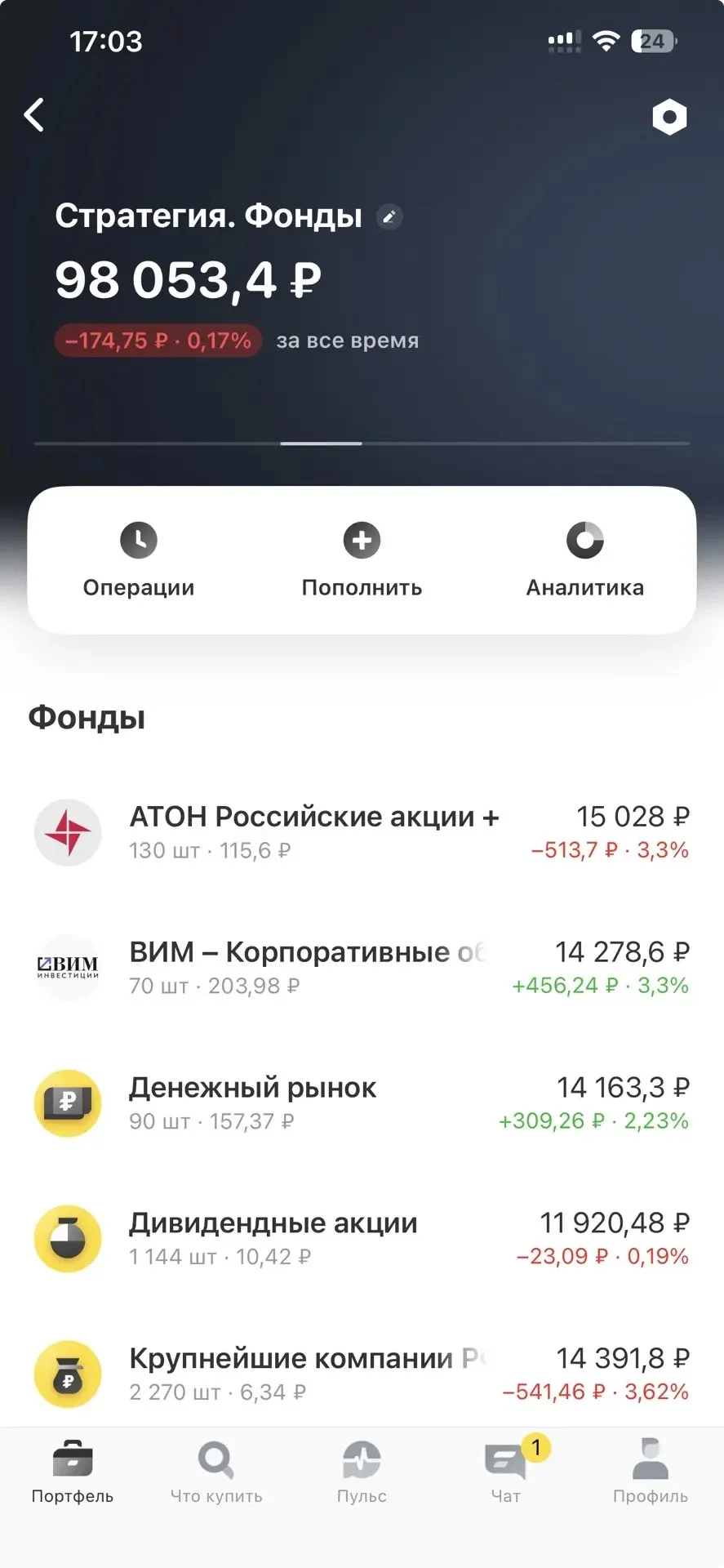Open Аналитика for the portfolio
The image size is (724, 1568).
click(584, 560)
